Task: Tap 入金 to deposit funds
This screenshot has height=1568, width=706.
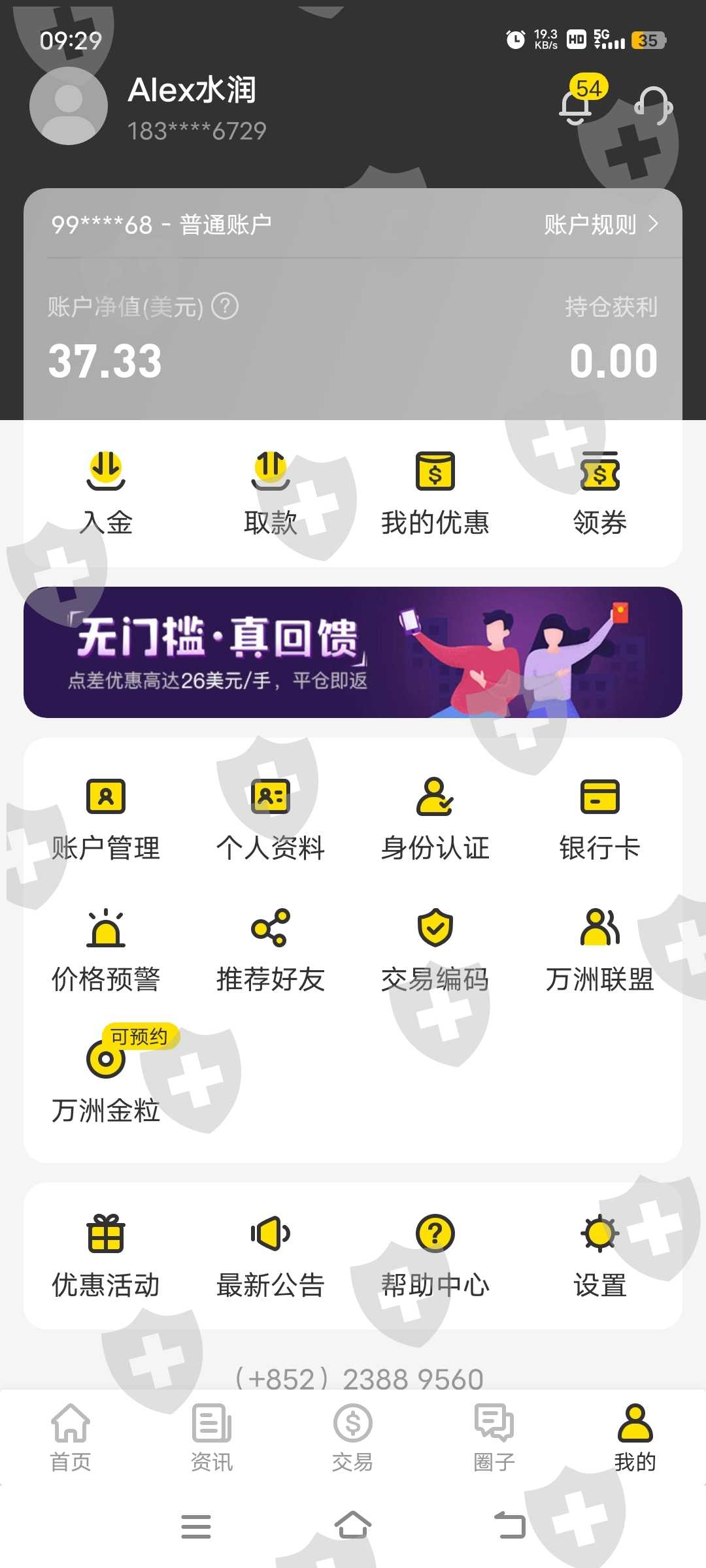Action: [106, 493]
